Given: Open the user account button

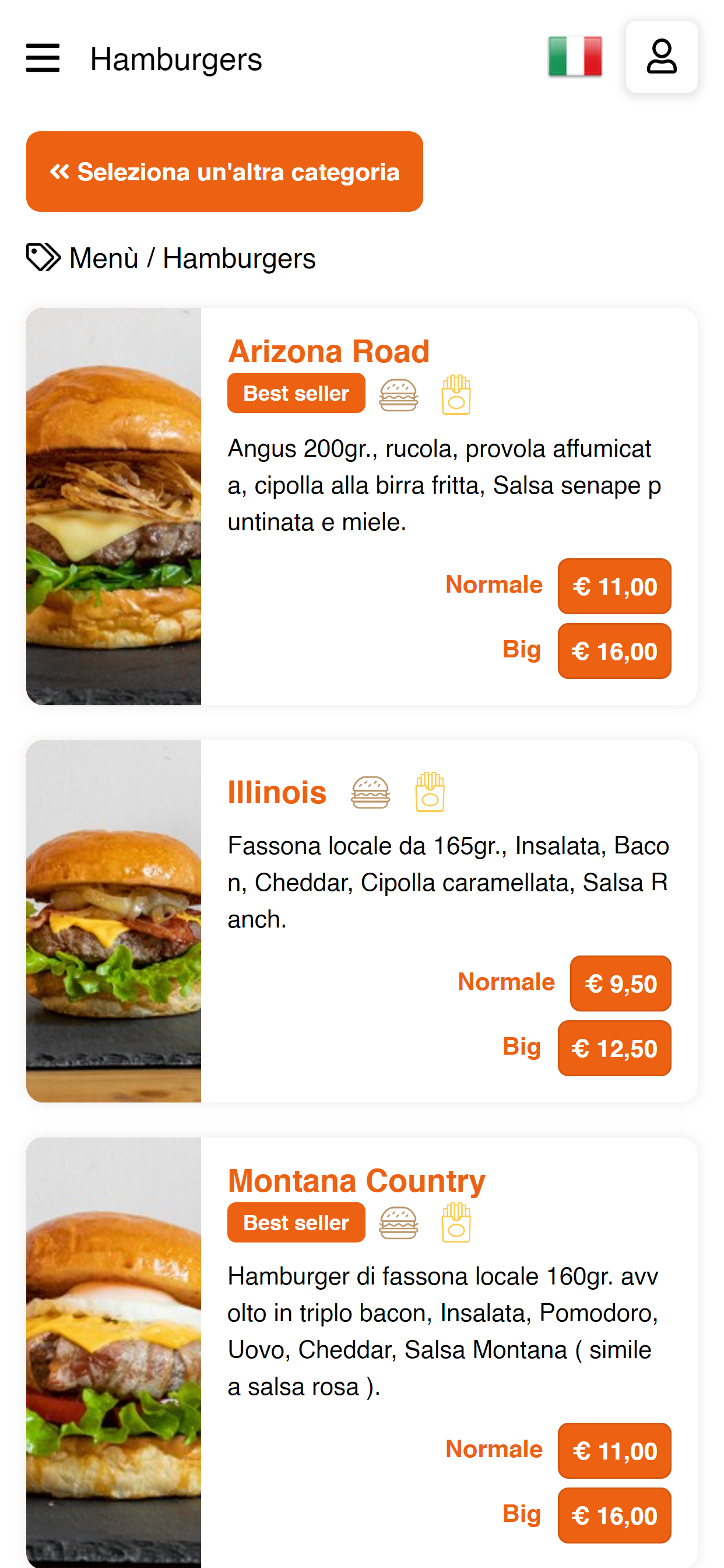Looking at the screenshot, I should (x=661, y=57).
